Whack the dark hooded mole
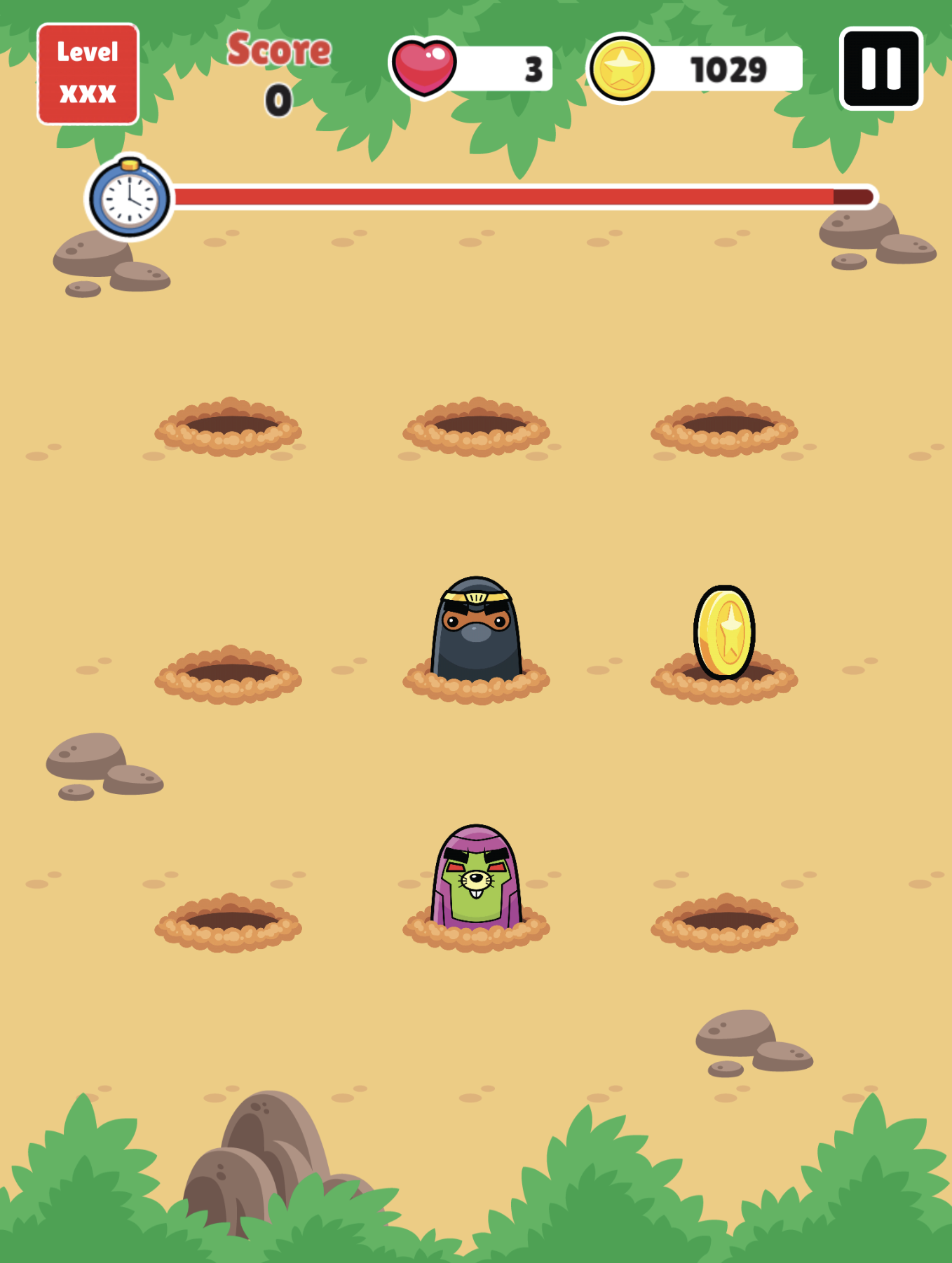The width and height of the screenshot is (952, 1263). pos(476,629)
